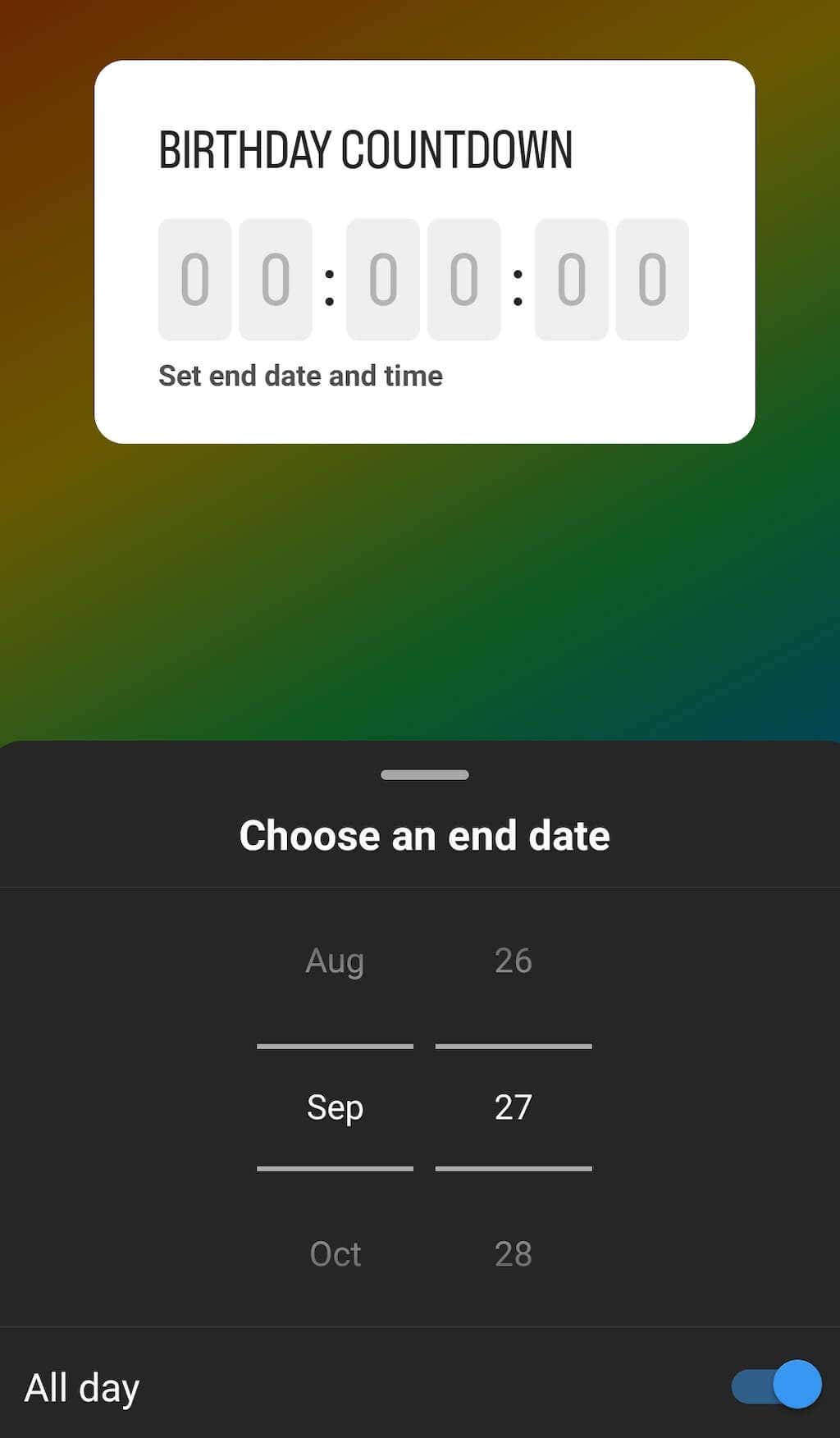Select Sep as the end month
The image size is (840, 1438).
335,1107
